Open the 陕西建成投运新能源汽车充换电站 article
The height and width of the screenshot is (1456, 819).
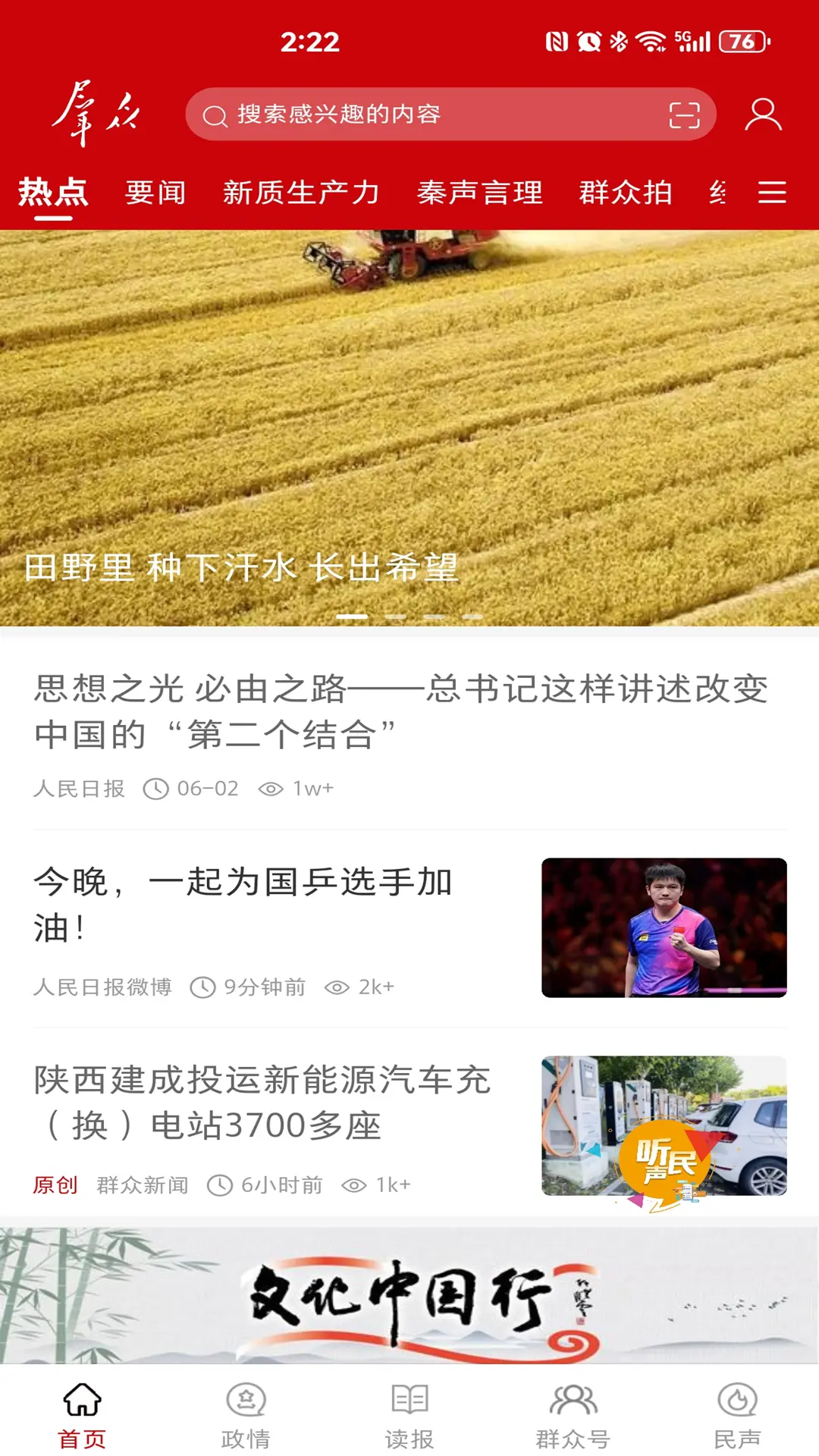[409, 1127]
